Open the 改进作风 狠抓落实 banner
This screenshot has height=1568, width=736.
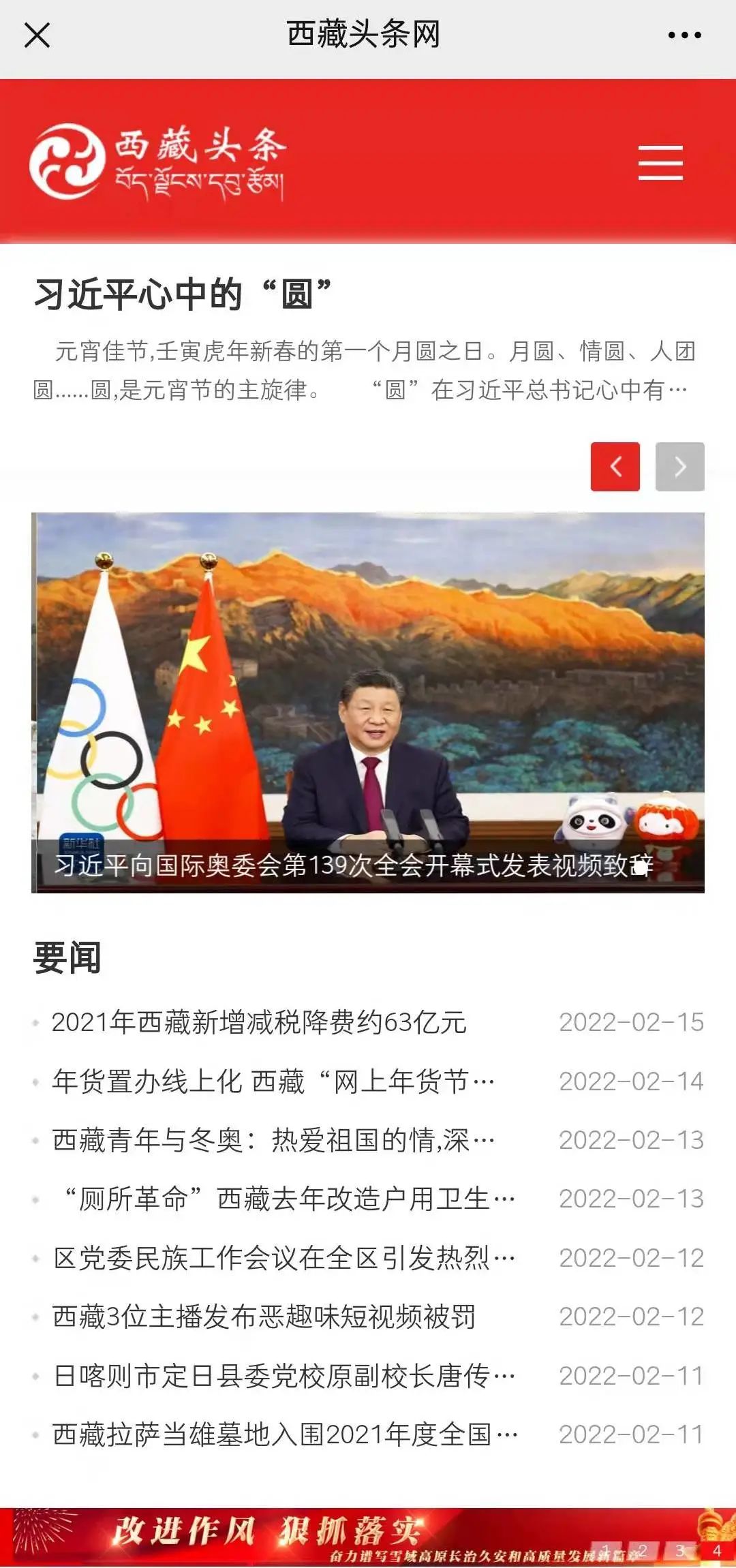pos(273,1535)
